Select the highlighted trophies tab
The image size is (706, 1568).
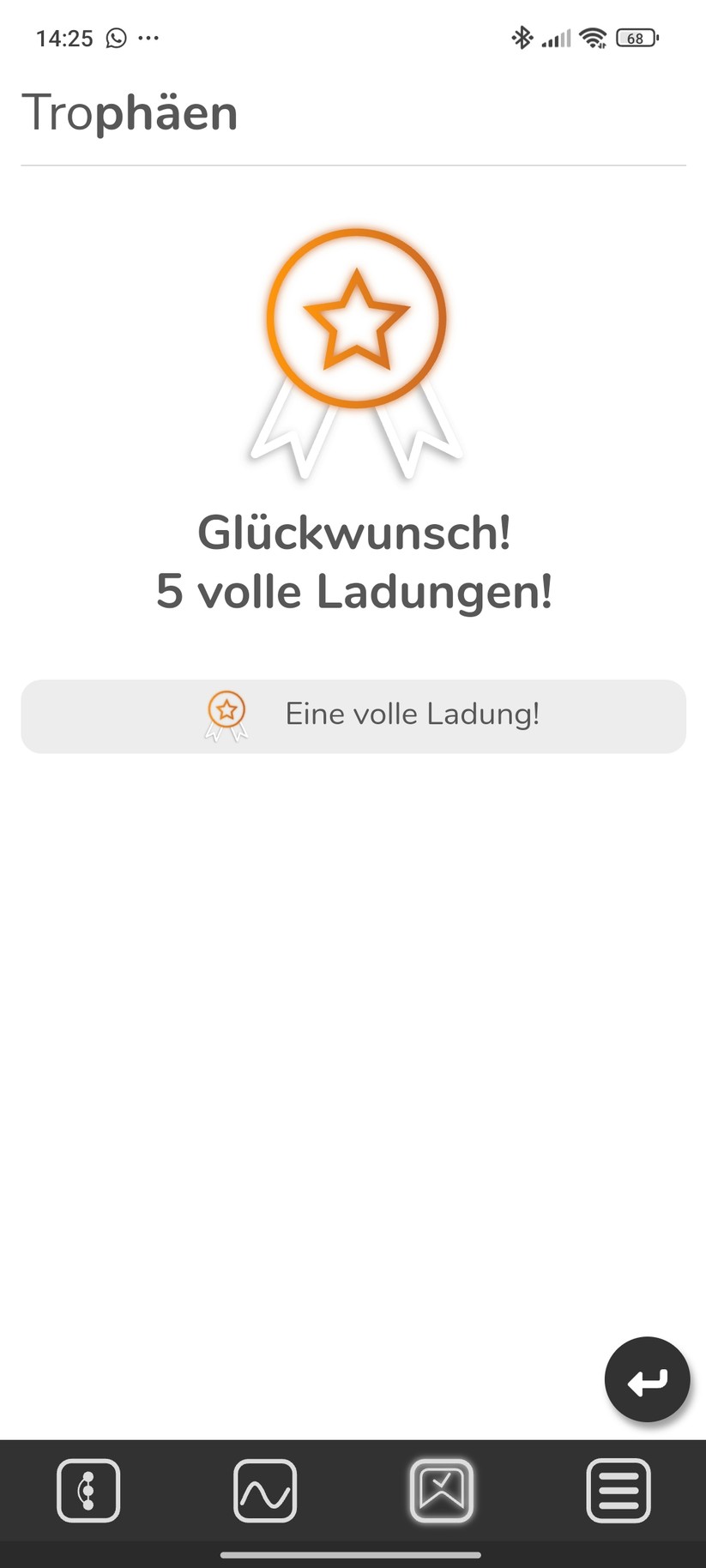tap(442, 1491)
